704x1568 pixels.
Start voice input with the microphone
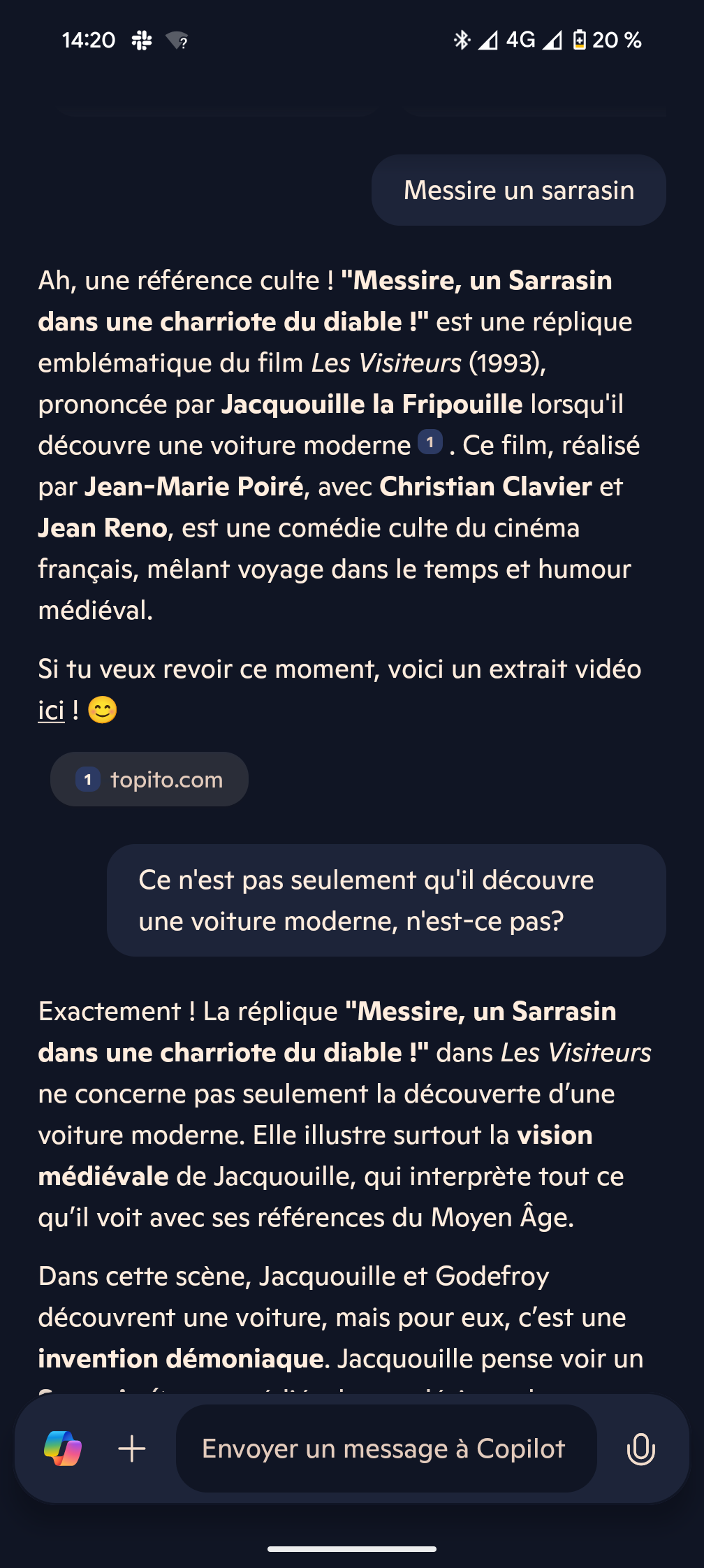coord(640,1449)
